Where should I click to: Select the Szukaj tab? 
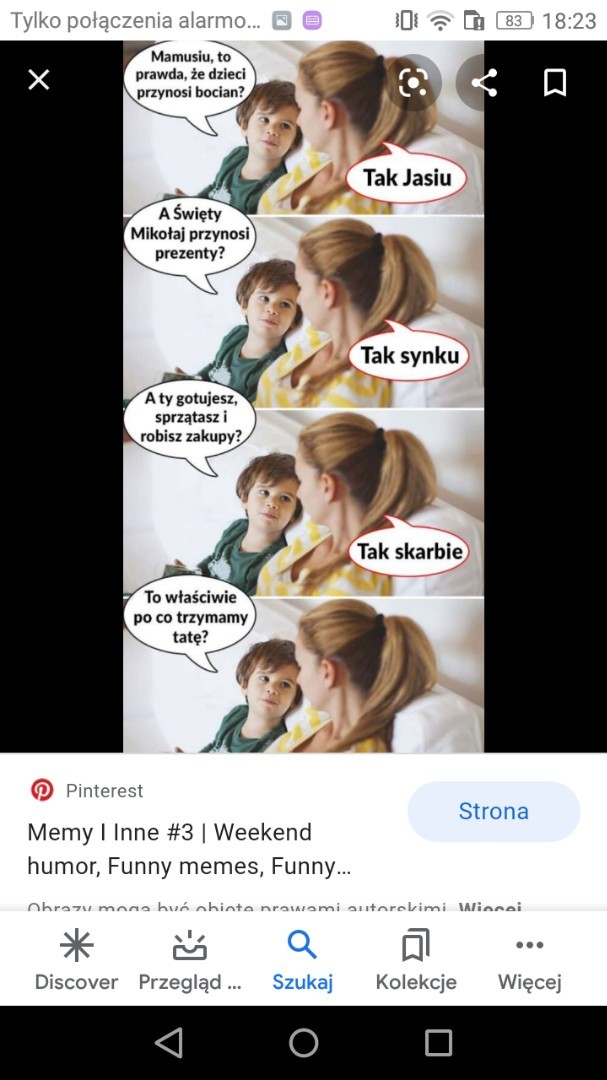tap(302, 960)
